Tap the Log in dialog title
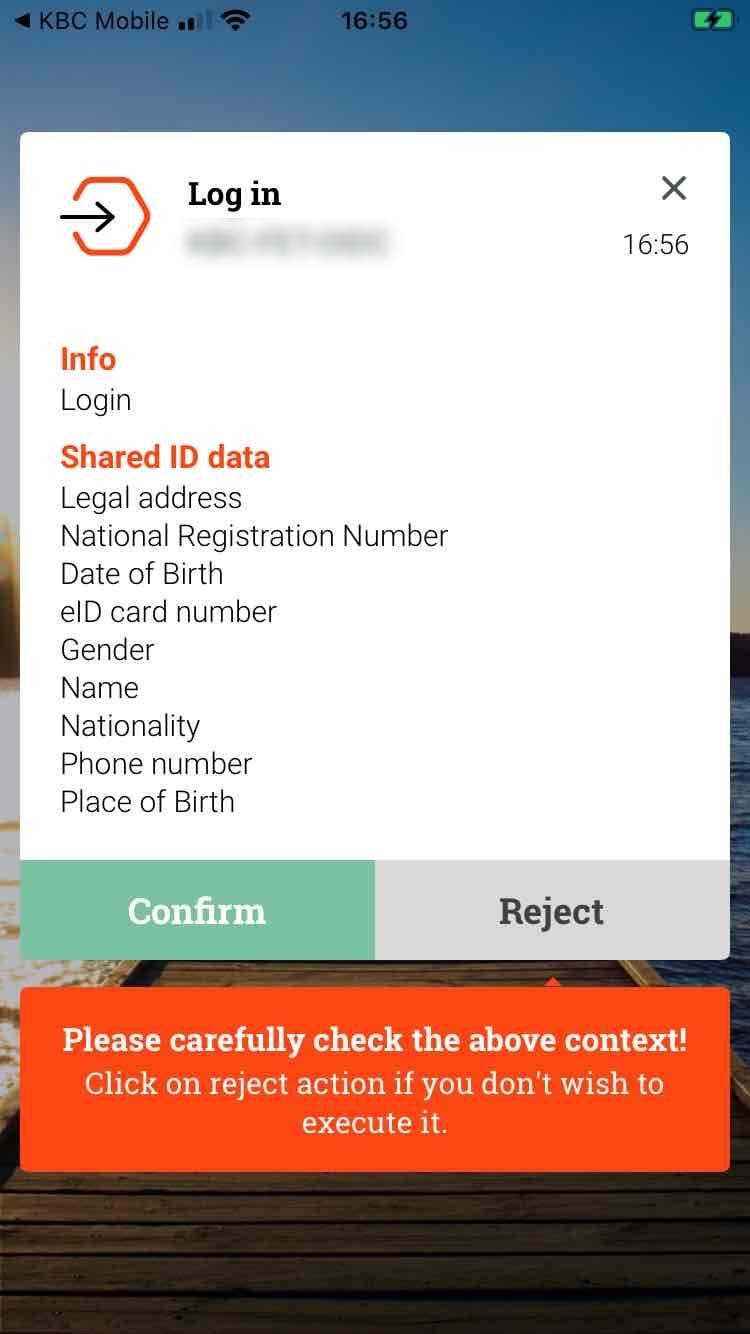 [x=233, y=194]
